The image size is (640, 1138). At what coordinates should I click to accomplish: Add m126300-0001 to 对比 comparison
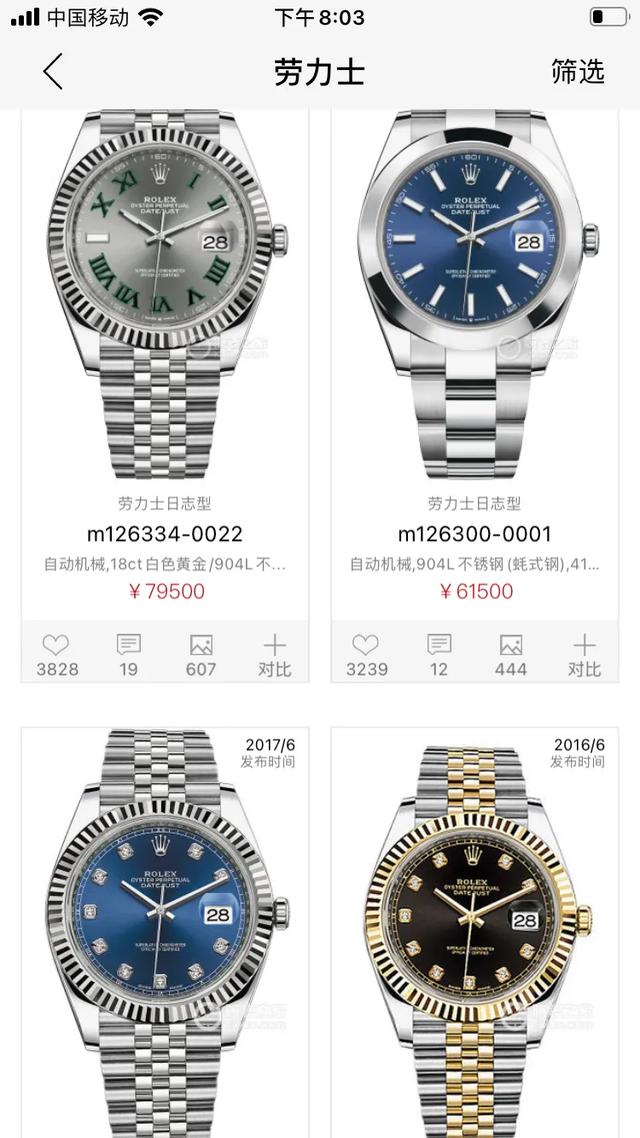tap(584, 654)
